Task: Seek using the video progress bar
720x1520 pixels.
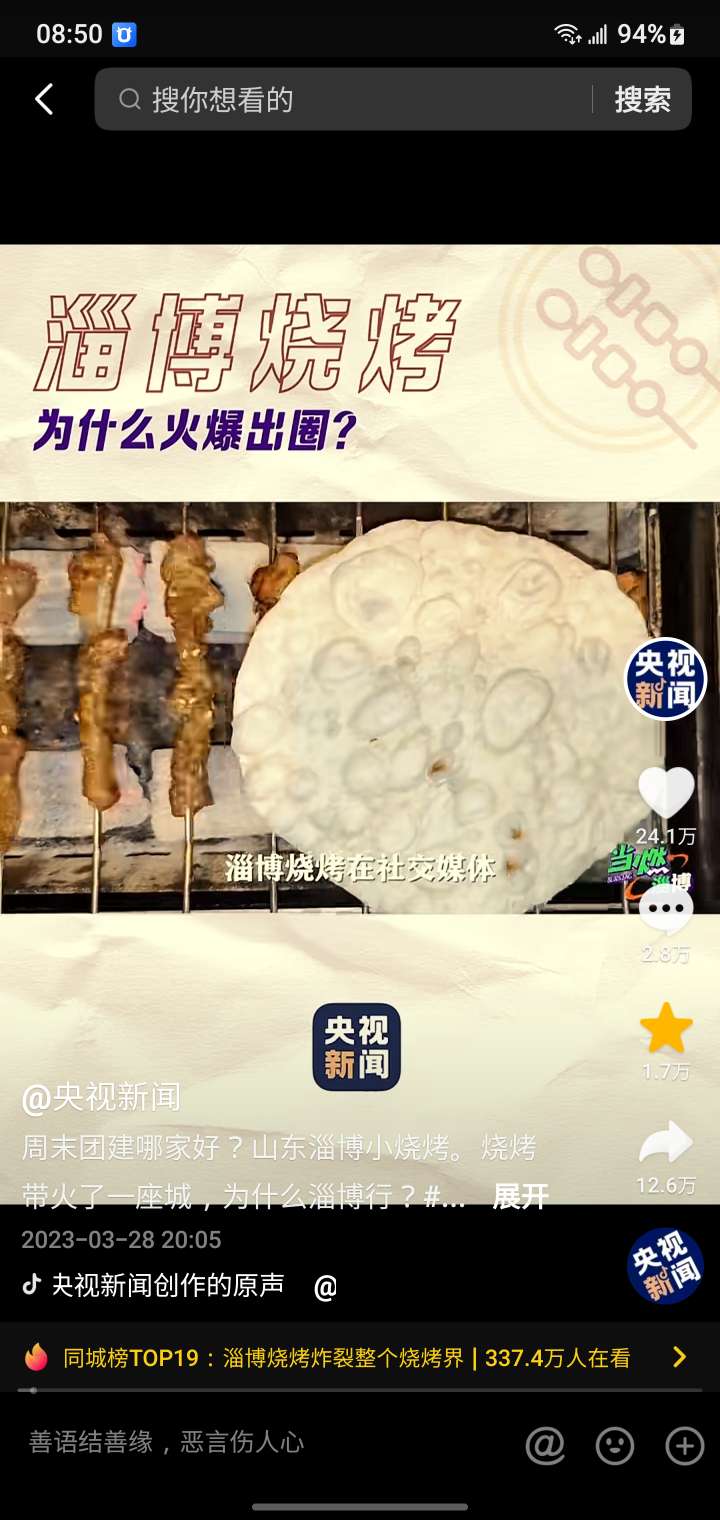Action: (x=360, y=1390)
